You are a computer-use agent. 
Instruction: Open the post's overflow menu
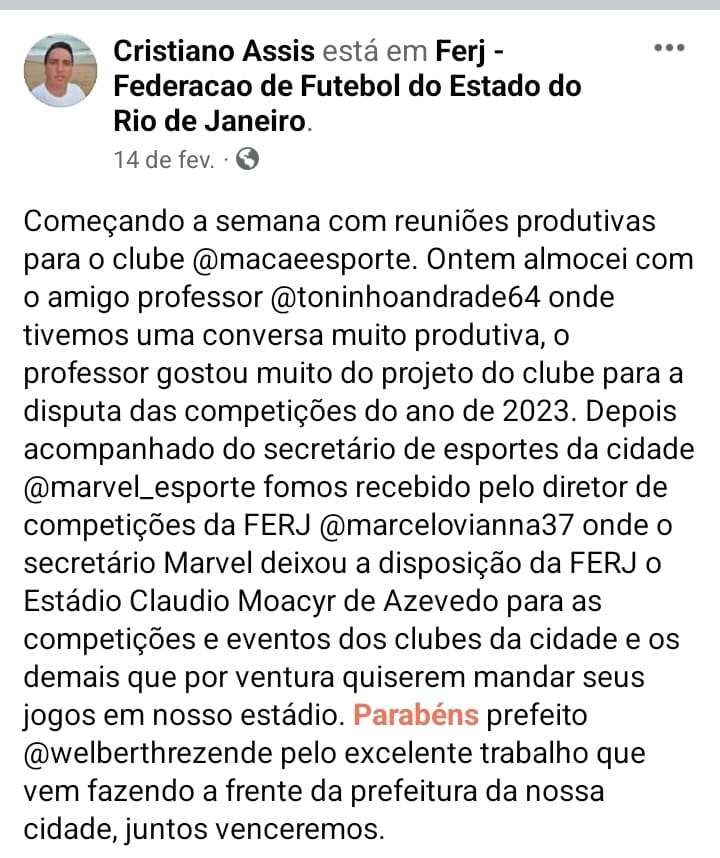(668, 48)
